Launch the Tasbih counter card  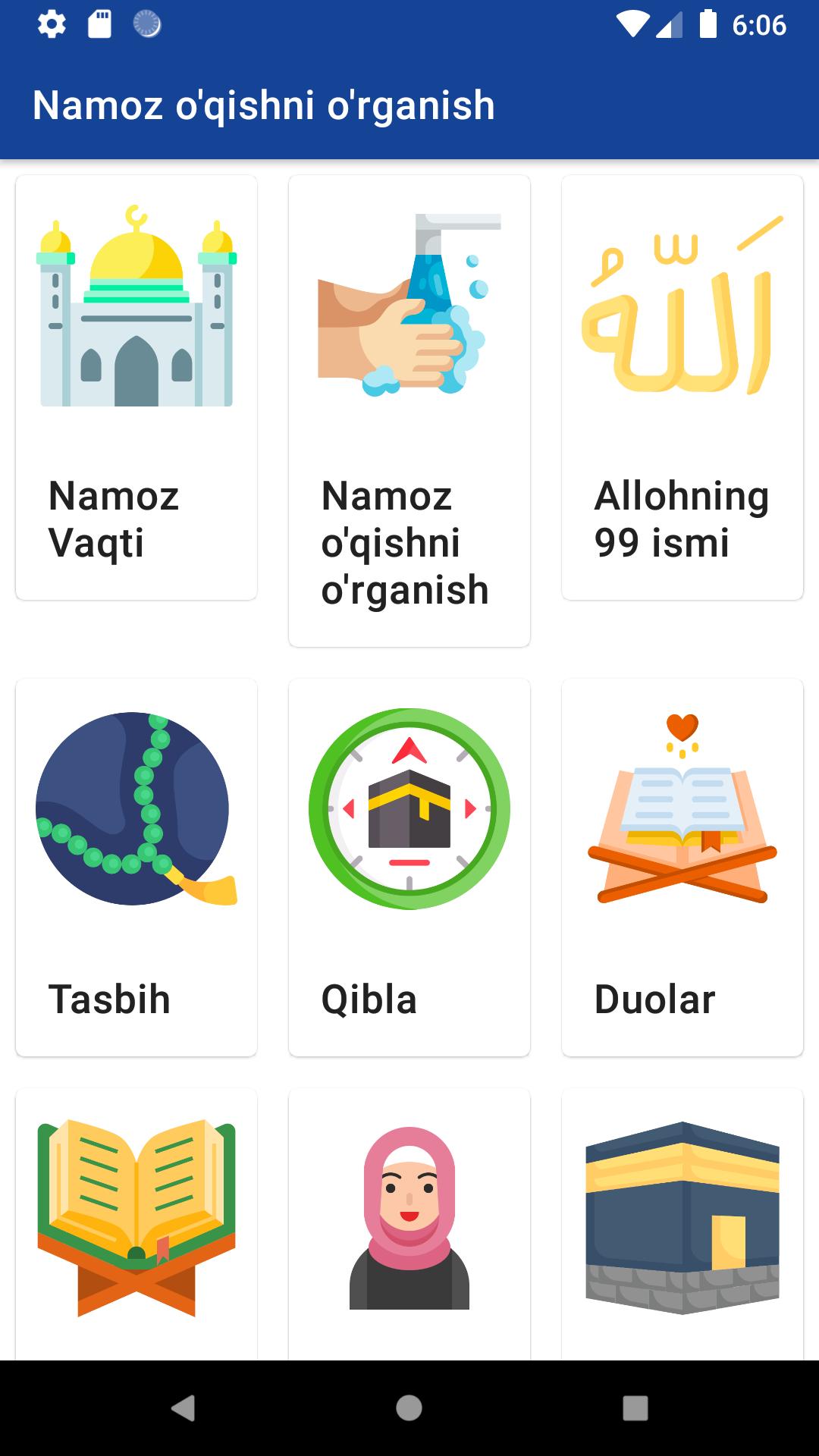(136, 867)
